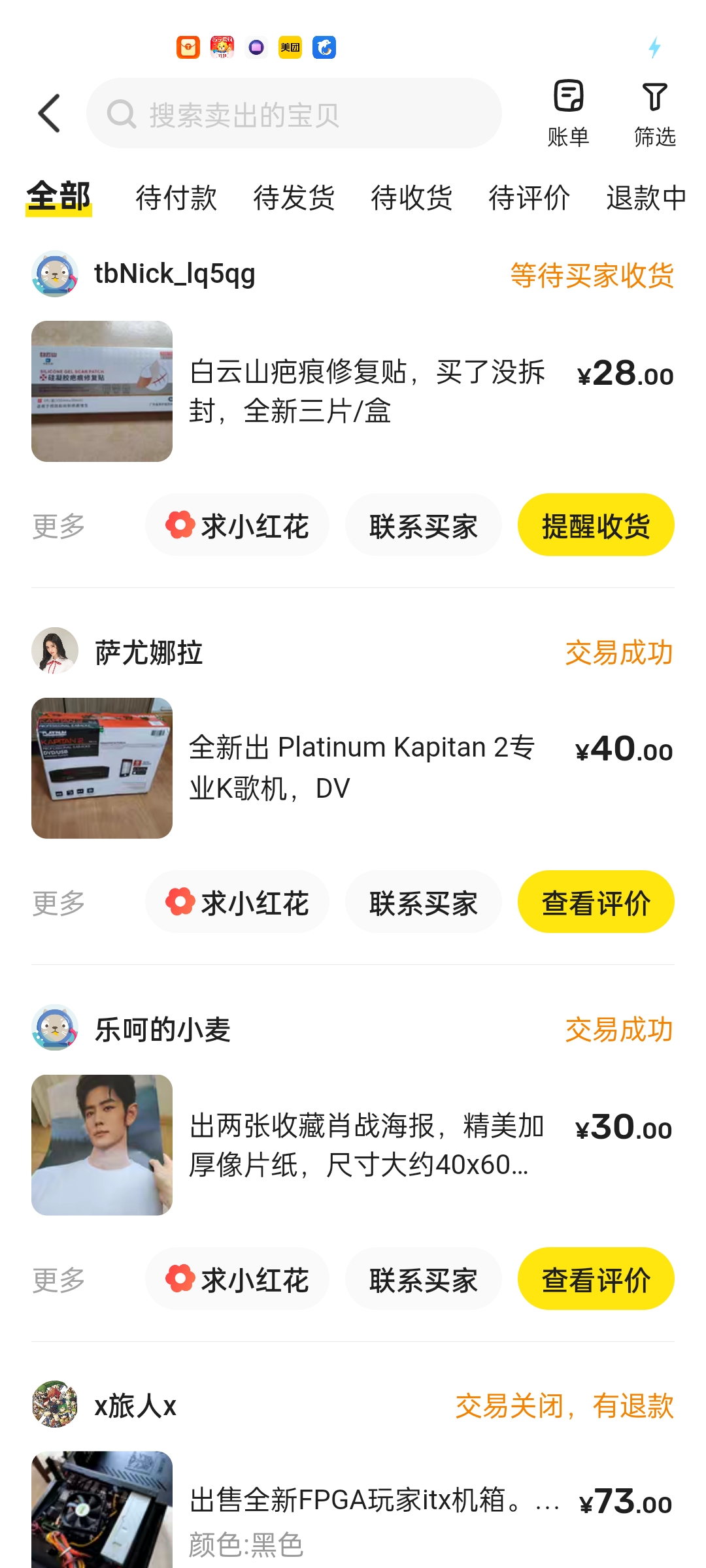
Task: Tap 求小红花 on 乐呵的小麦's order
Action: click(x=237, y=1279)
